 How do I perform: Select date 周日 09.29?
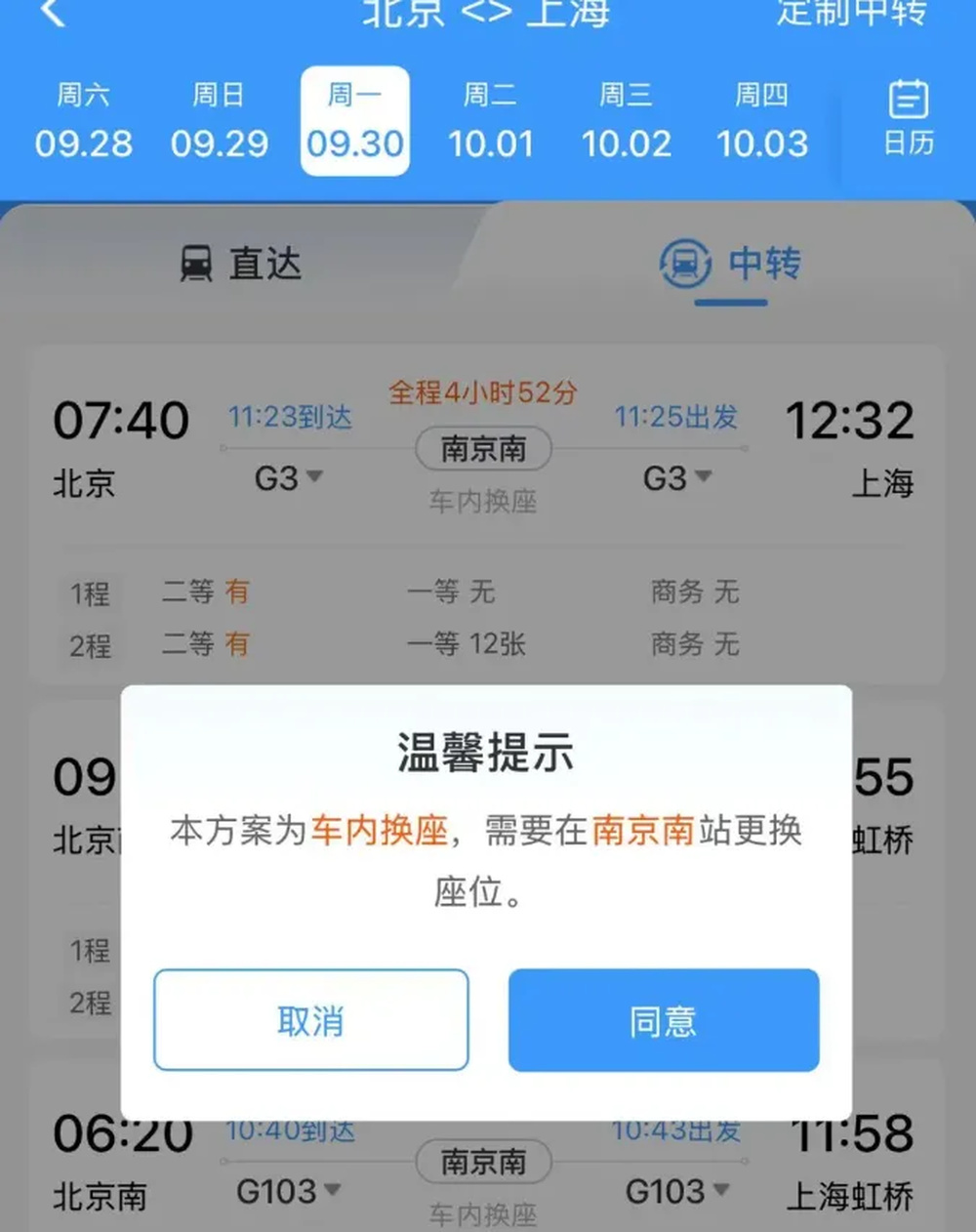point(219,122)
